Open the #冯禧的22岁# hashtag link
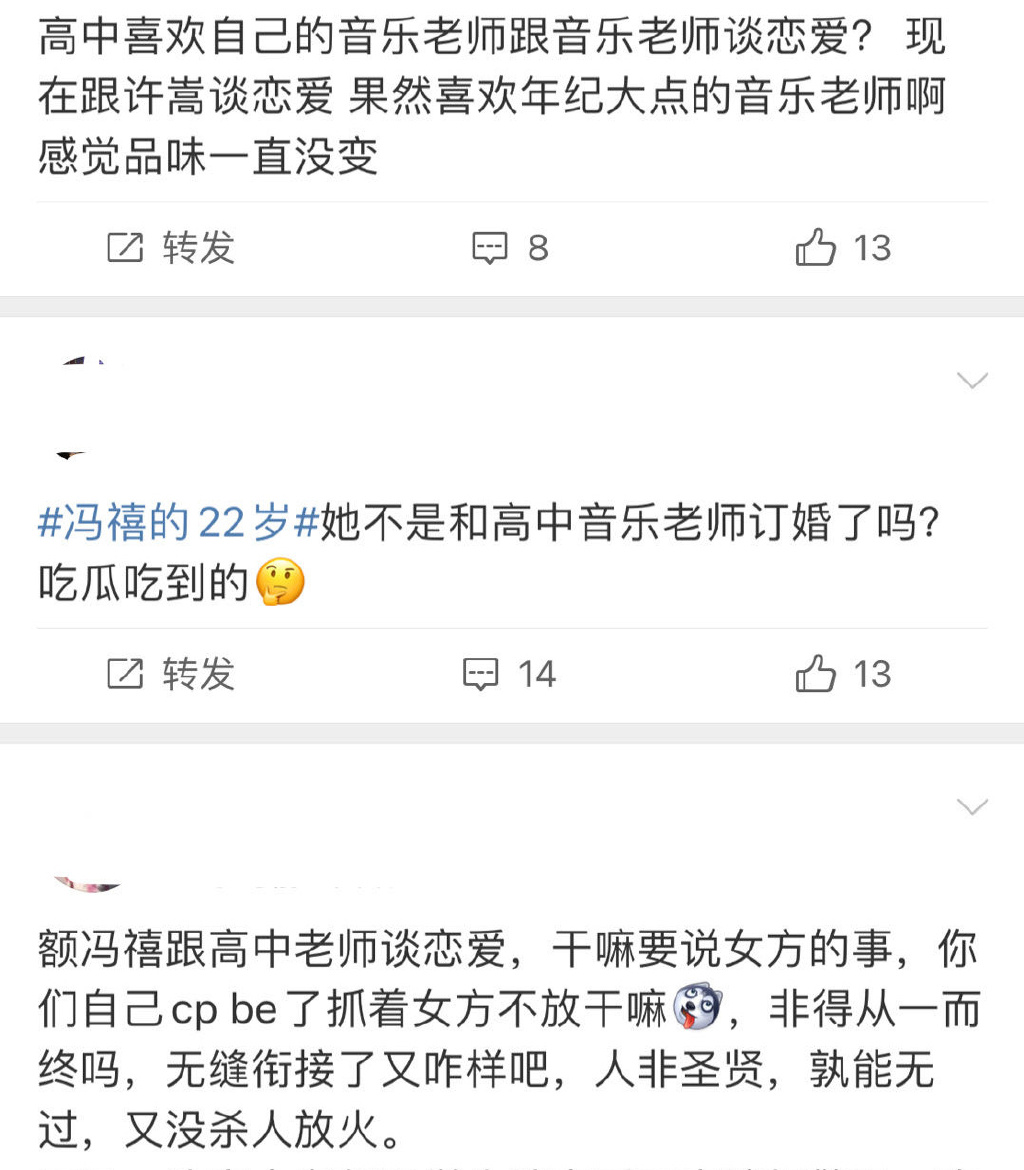Image resolution: width=1024 pixels, height=1170 pixels. [x=178, y=523]
